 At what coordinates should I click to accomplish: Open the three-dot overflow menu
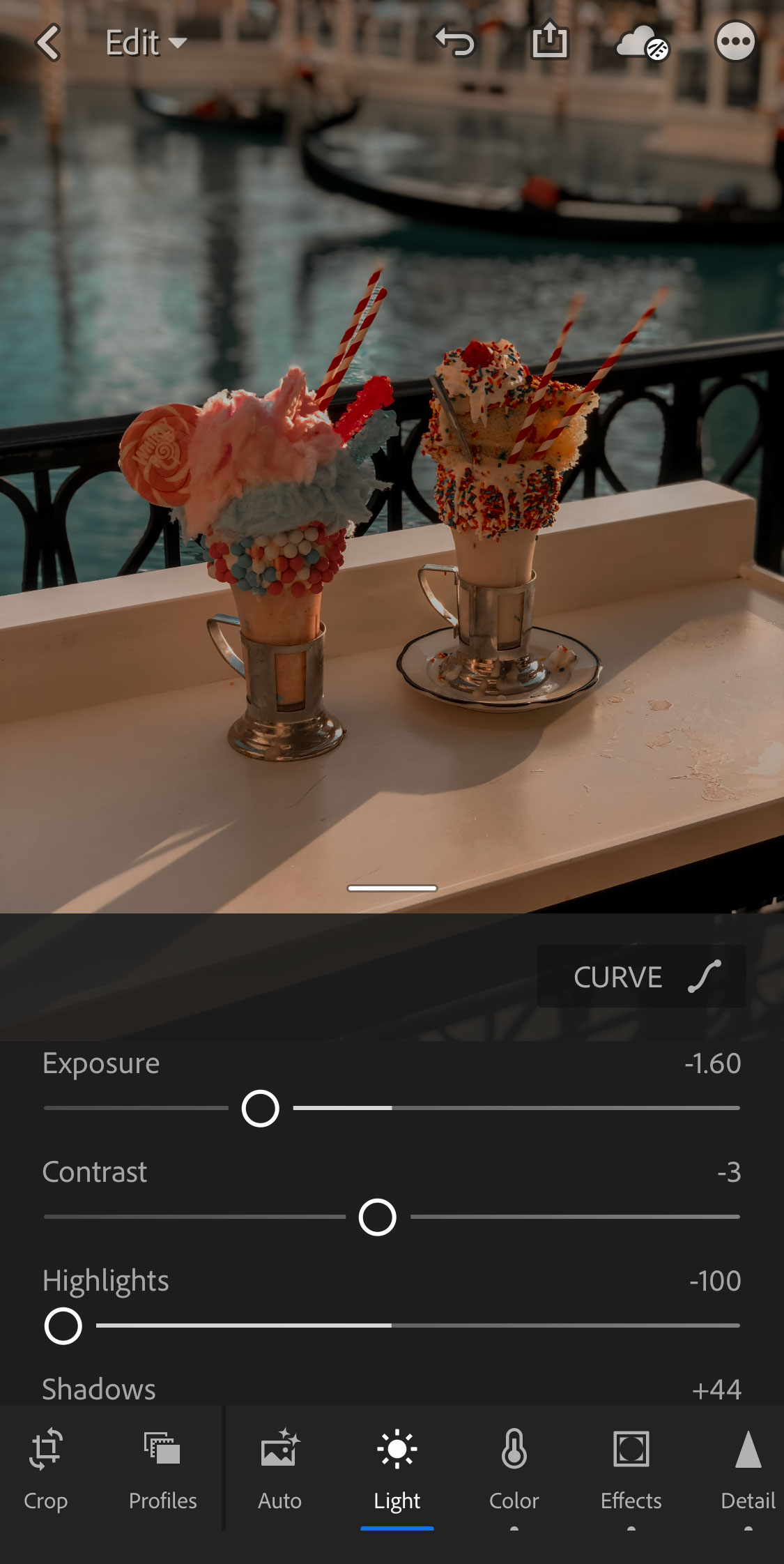pyautogui.click(x=735, y=42)
